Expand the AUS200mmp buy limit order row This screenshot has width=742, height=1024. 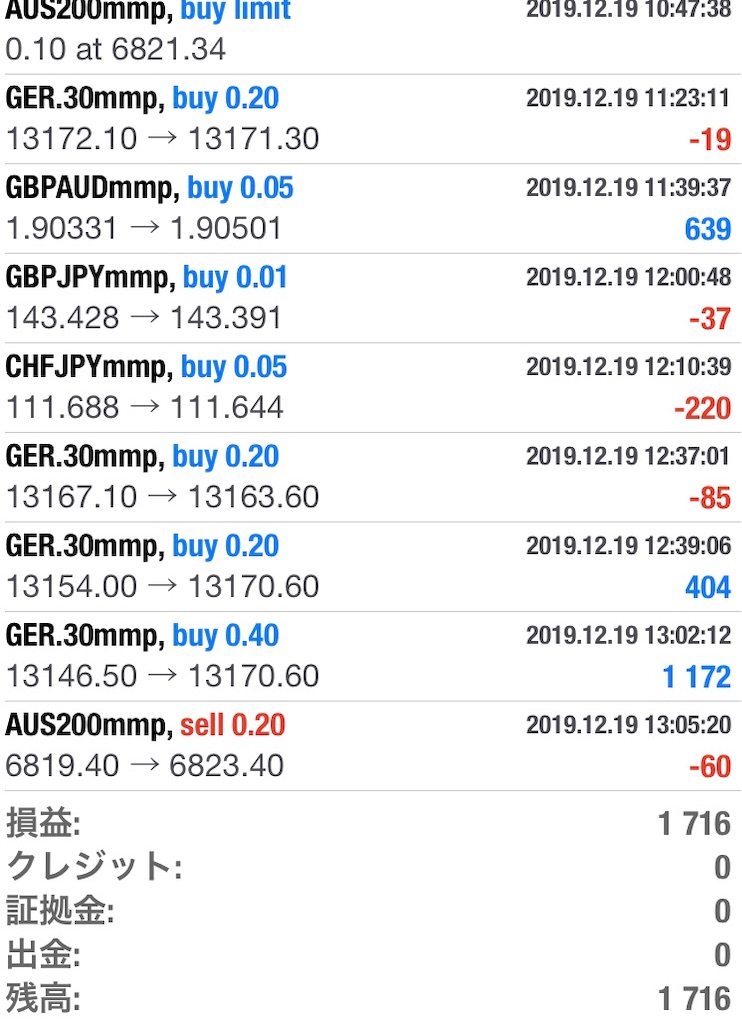tap(370, 30)
